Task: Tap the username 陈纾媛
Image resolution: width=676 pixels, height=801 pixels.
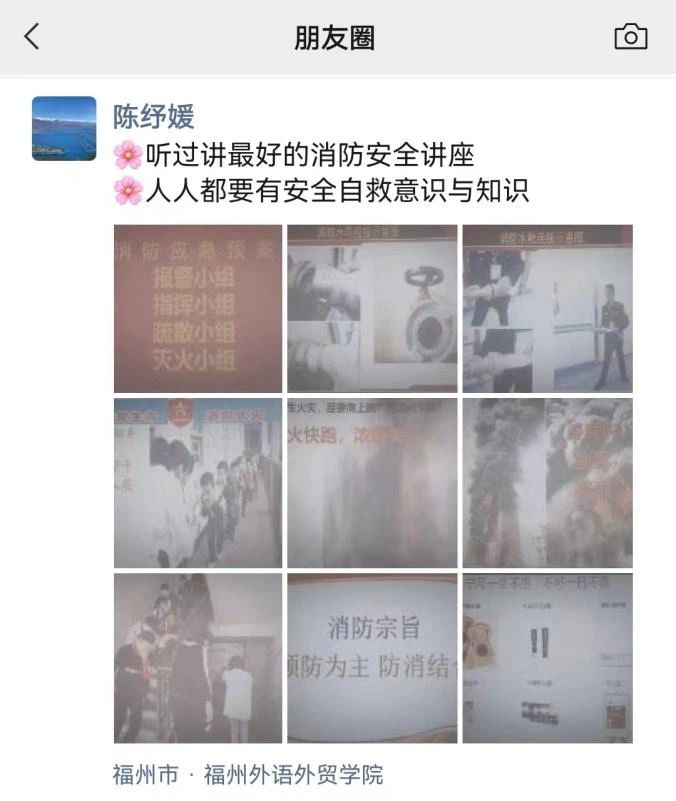Action: (x=153, y=117)
